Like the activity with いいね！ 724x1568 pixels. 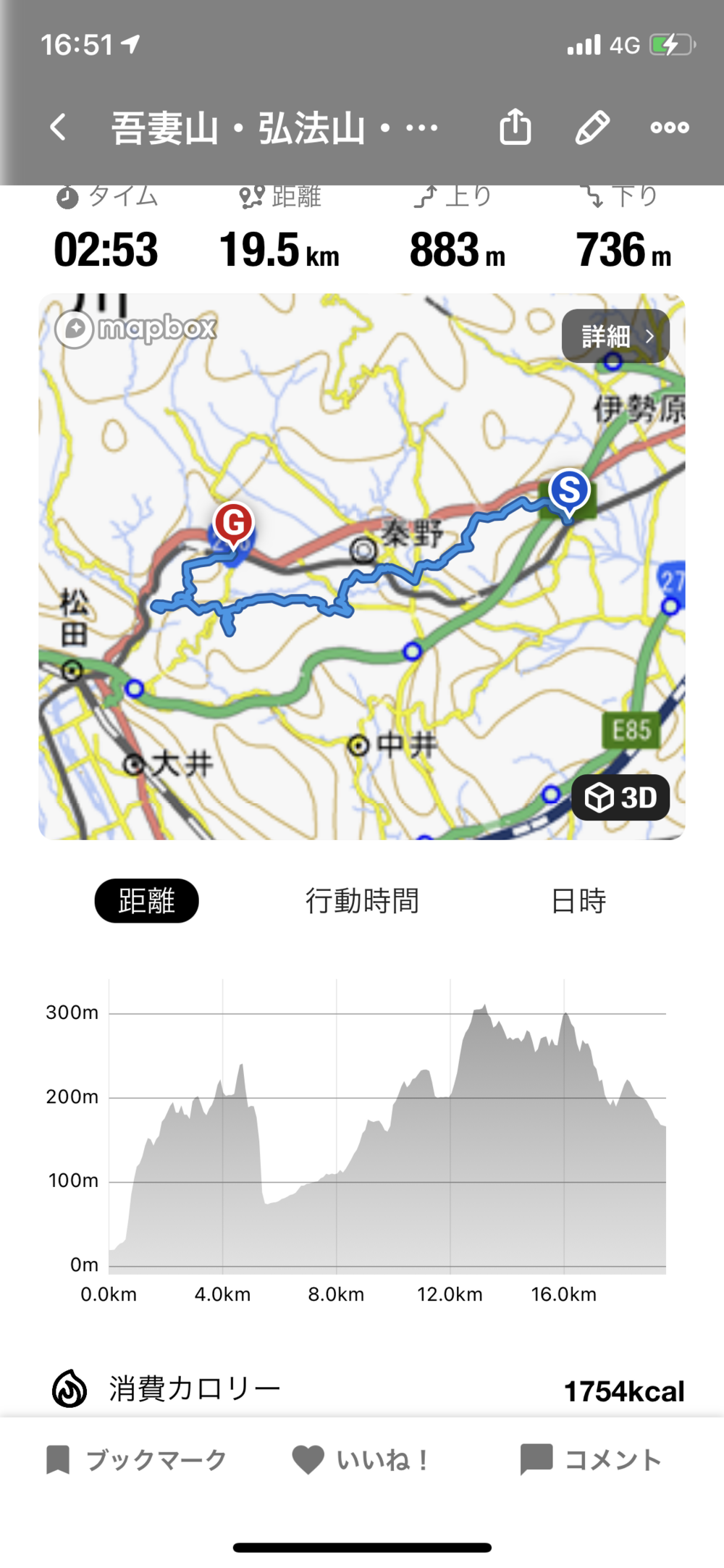pyautogui.click(x=361, y=1459)
